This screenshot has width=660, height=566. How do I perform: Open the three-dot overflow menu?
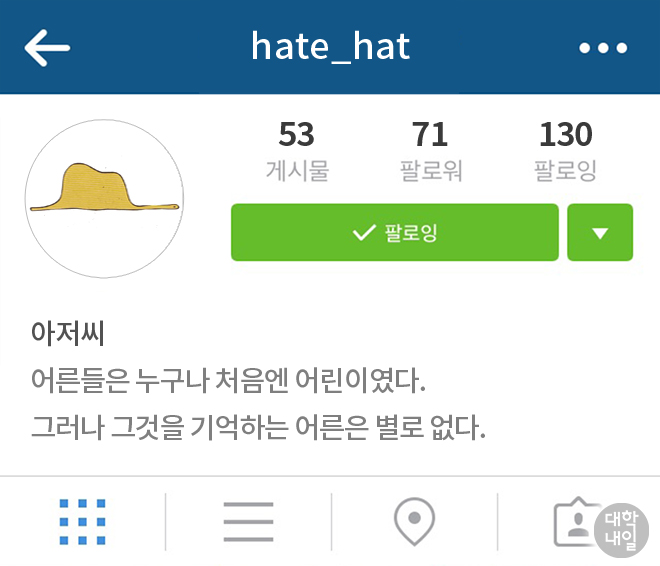coord(603,48)
